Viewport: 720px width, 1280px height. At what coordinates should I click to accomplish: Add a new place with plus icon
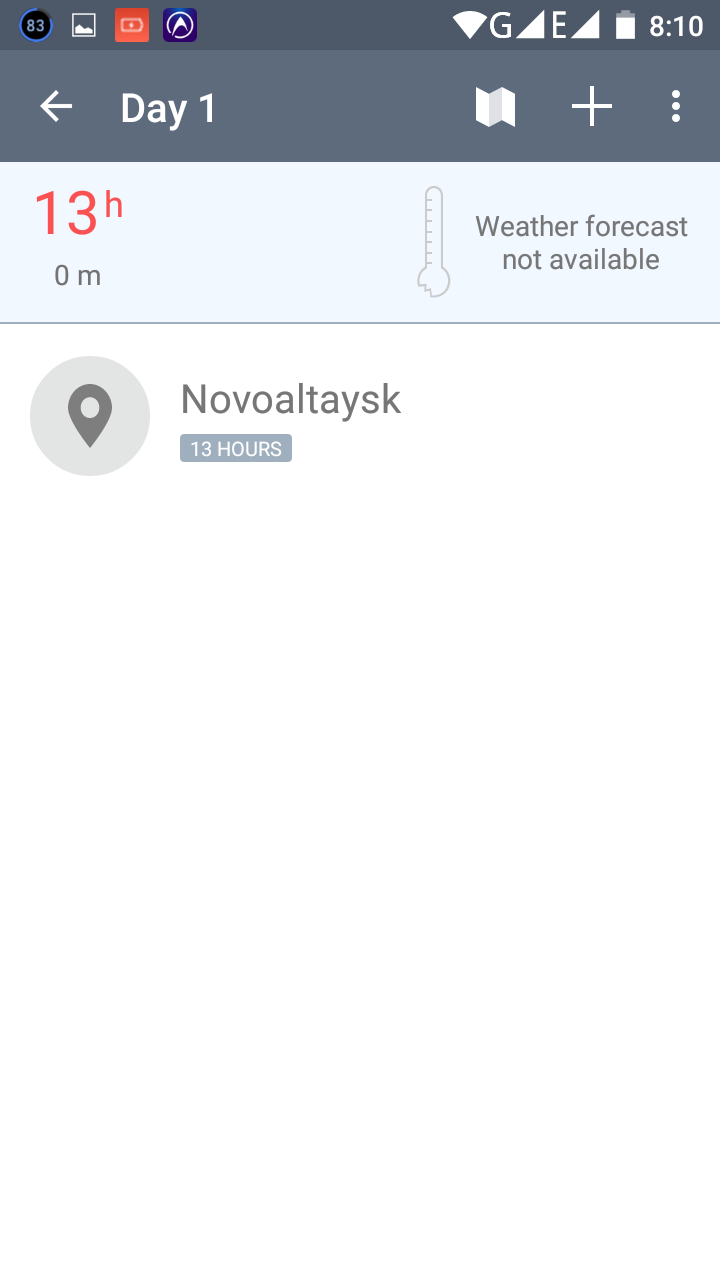[x=591, y=107]
